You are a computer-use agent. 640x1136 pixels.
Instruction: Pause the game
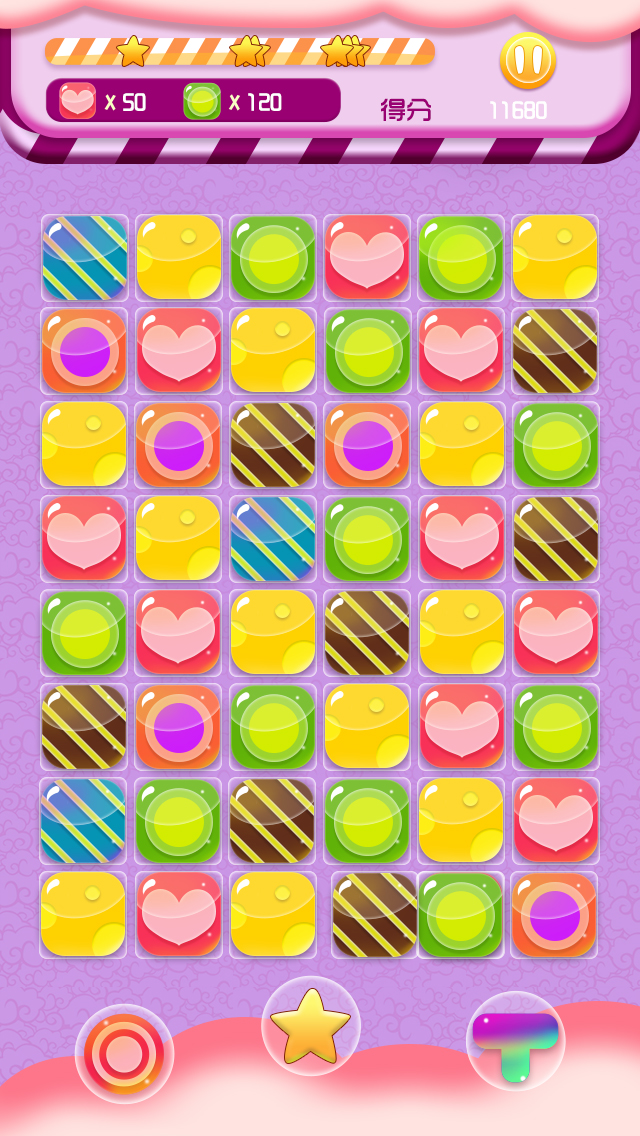click(527, 61)
